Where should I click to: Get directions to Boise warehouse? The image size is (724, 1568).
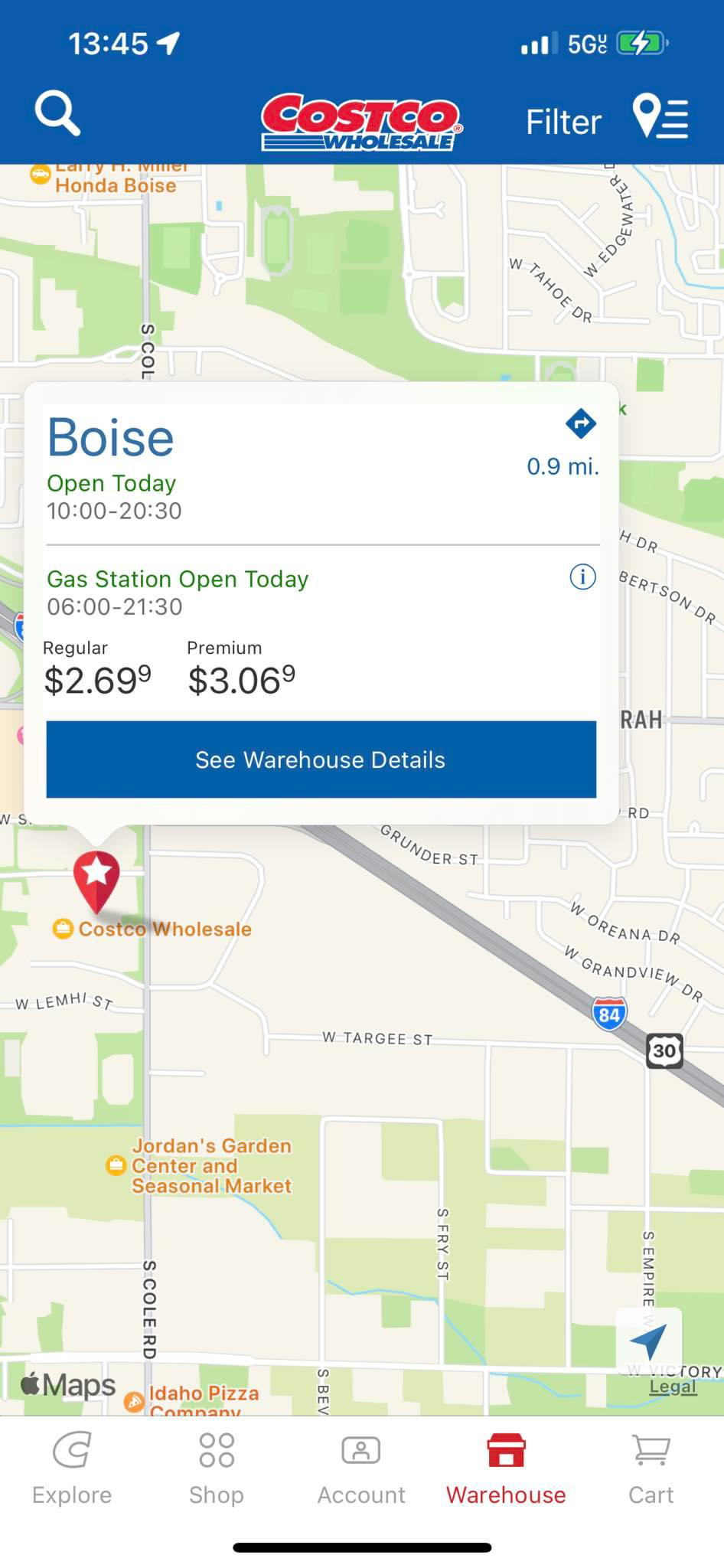(x=580, y=423)
